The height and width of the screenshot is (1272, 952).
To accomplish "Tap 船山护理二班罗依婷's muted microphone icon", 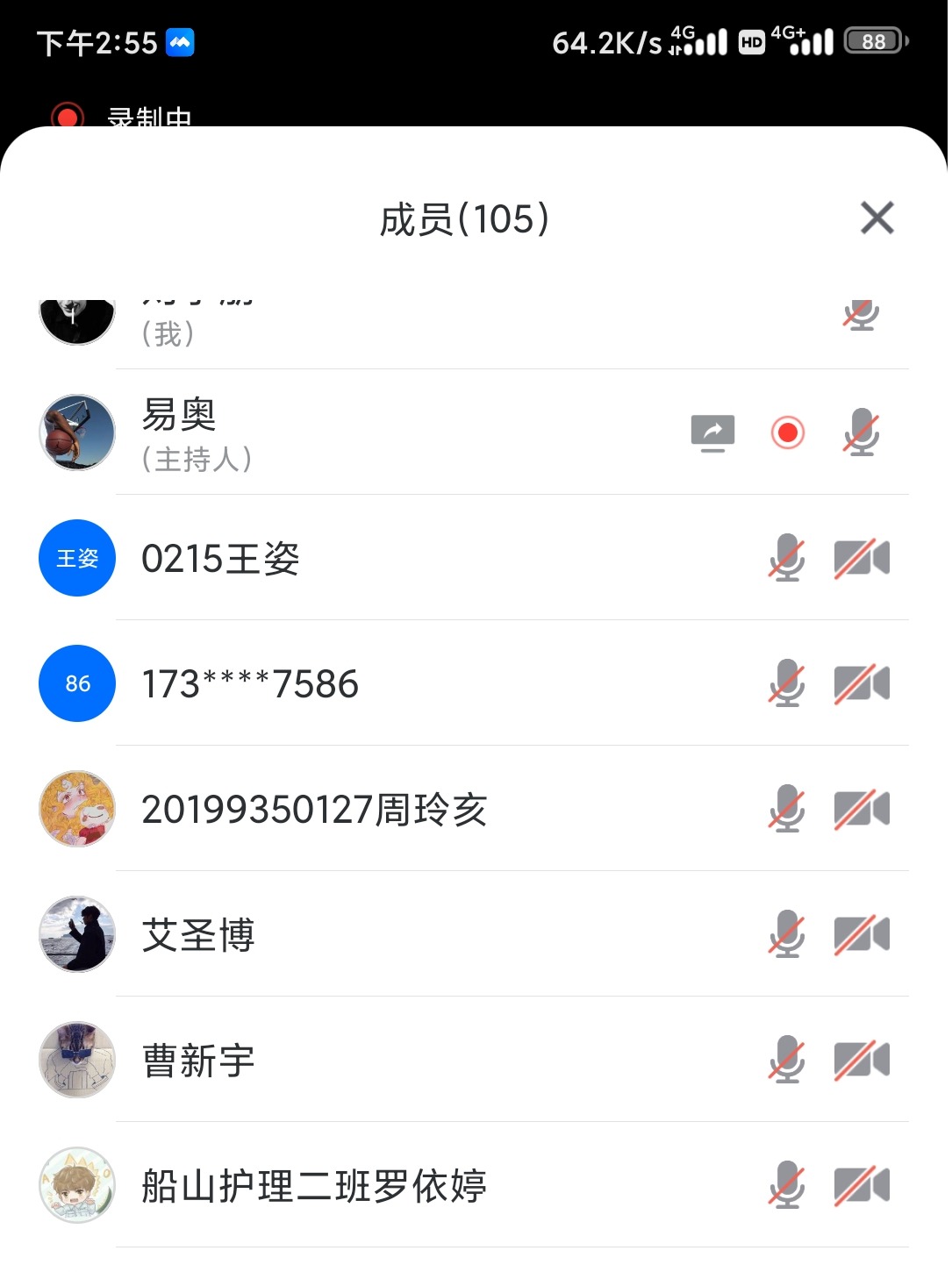I will tap(787, 1186).
